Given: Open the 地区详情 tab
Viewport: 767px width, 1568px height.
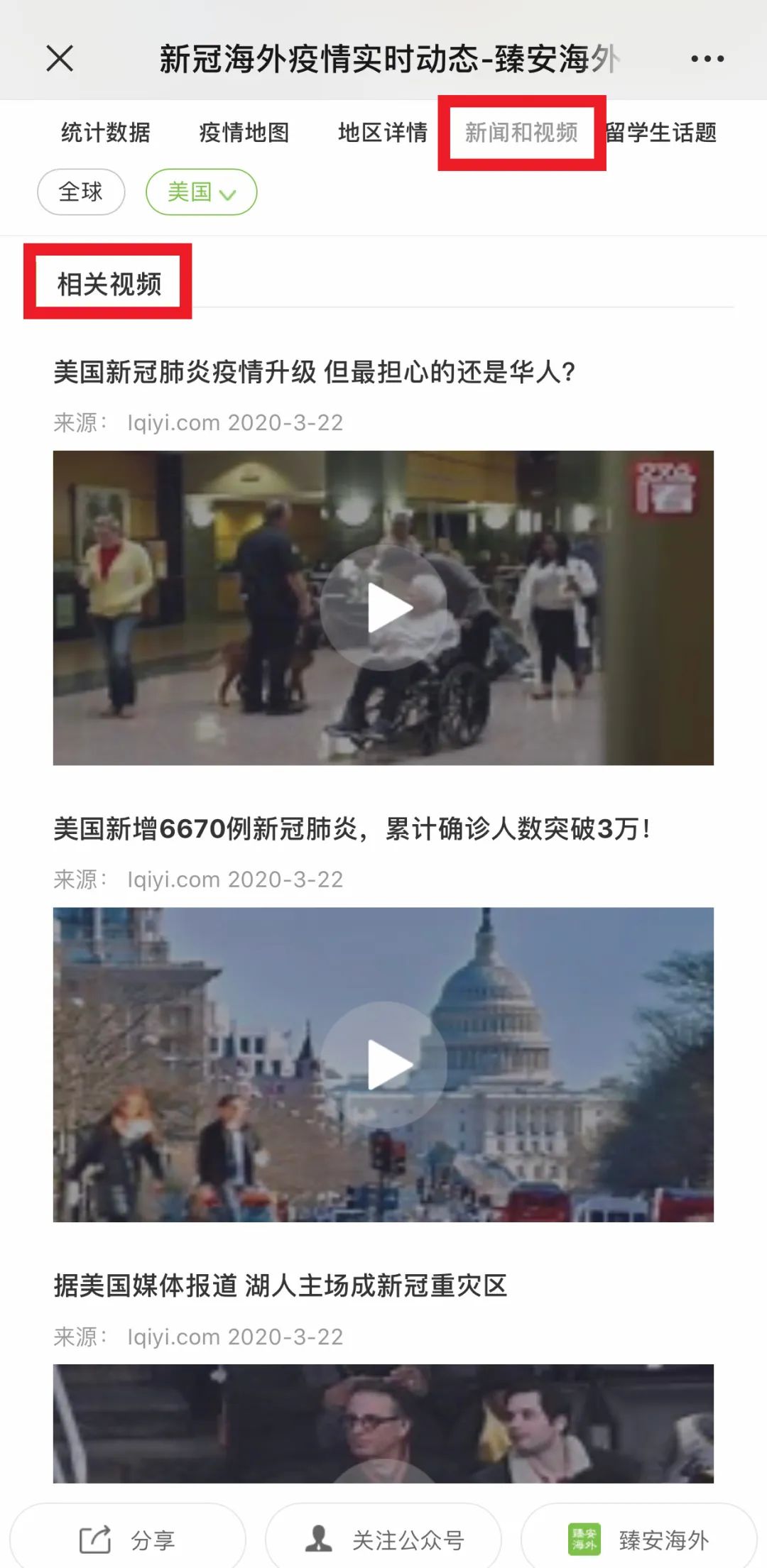Looking at the screenshot, I should tap(383, 133).
